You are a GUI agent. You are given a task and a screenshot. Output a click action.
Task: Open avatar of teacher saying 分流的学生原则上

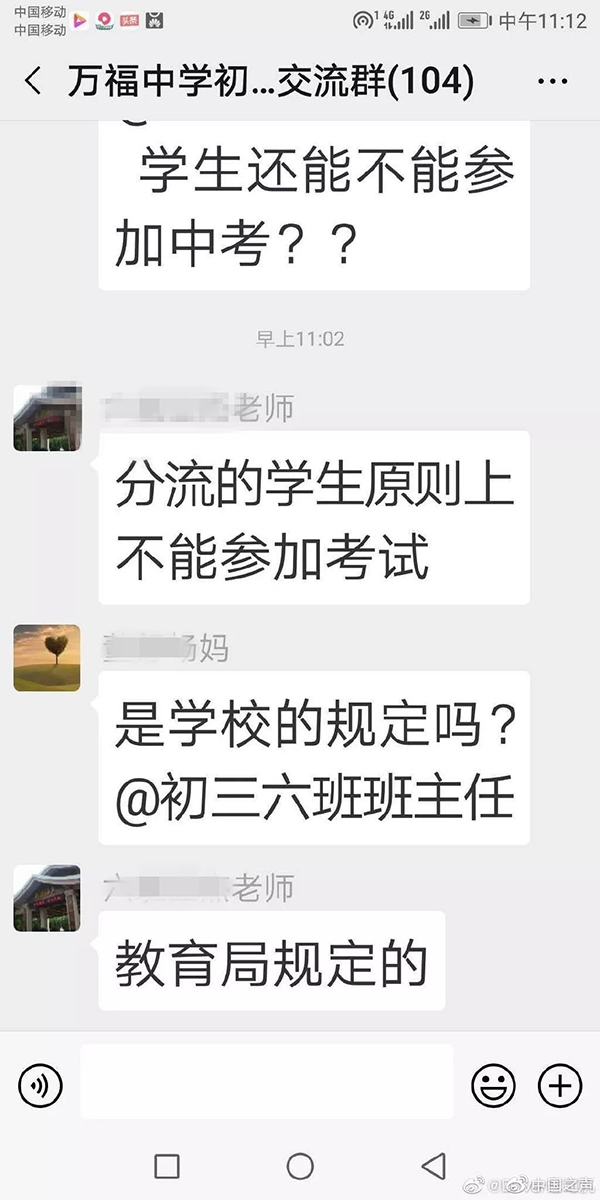click(47, 417)
